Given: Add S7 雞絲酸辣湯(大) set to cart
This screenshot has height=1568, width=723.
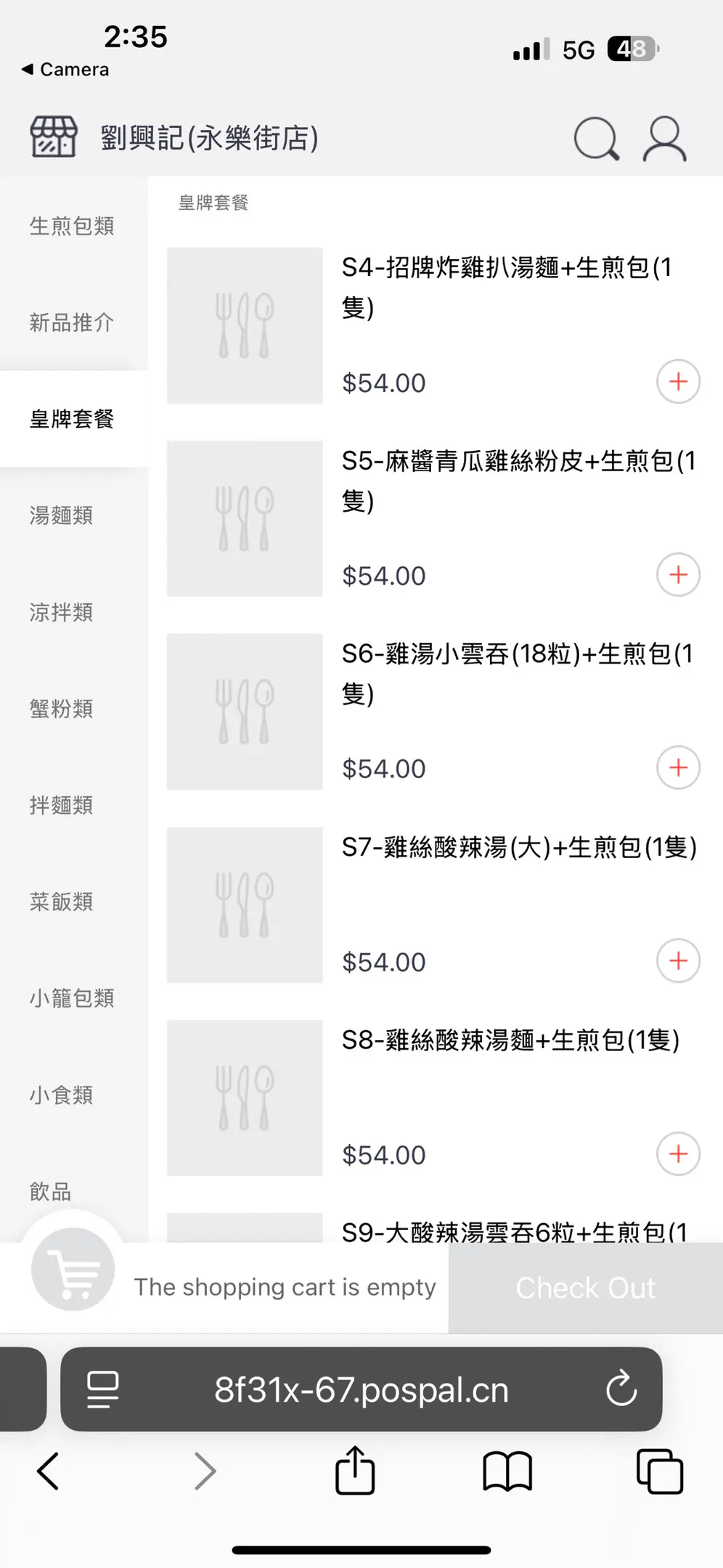Looking at the screenshot, I should [678, 960].
